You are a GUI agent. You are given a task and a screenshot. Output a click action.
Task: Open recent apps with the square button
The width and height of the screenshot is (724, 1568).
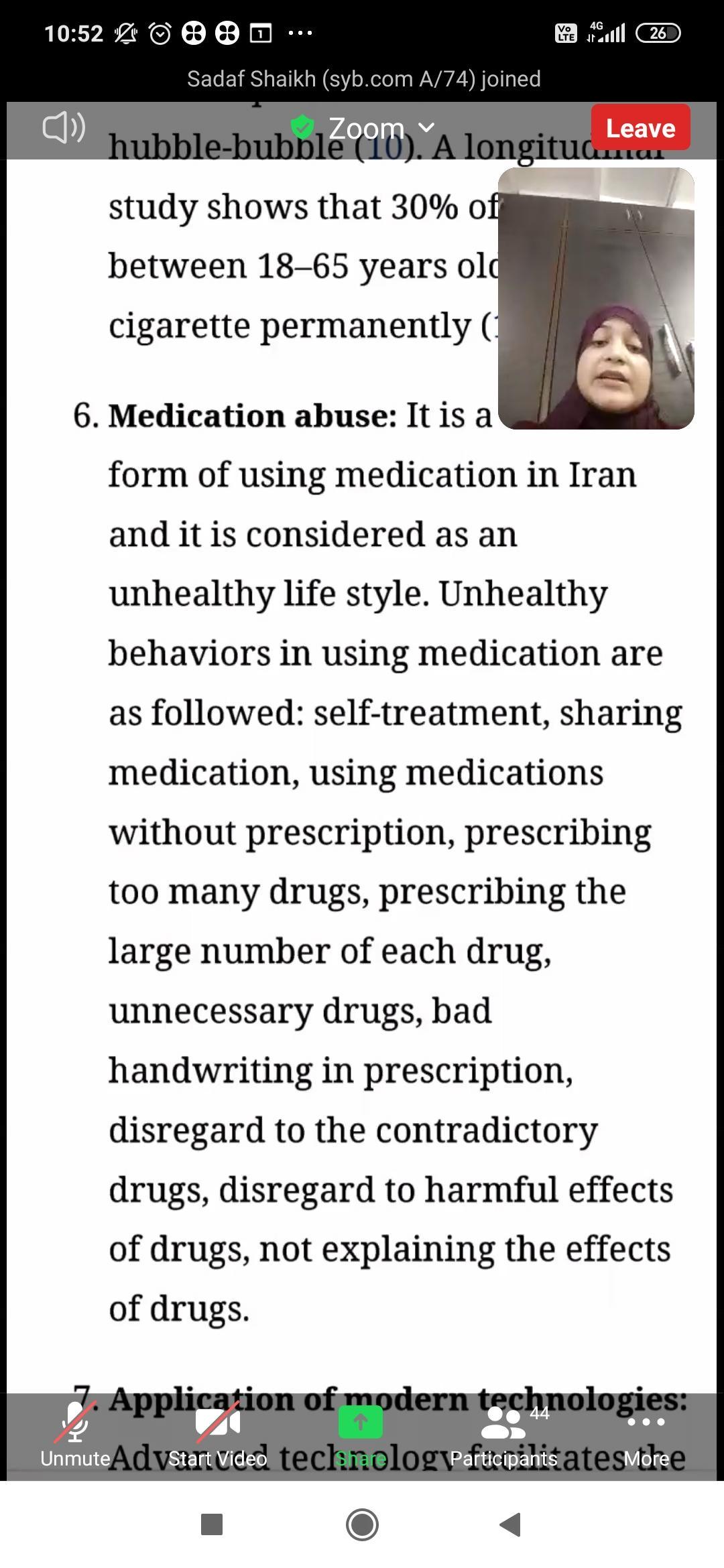(x=212, y=1524)
